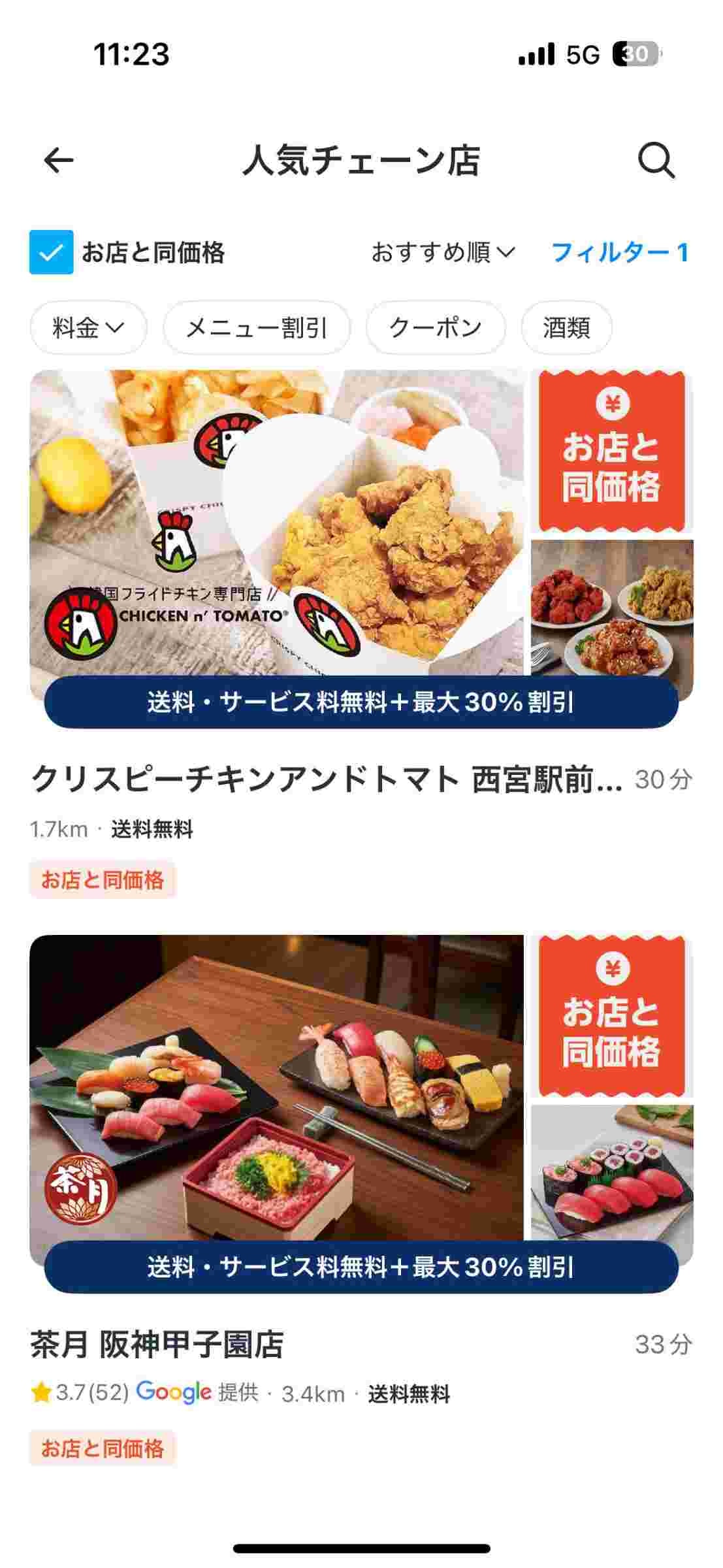723x1568 pixels.
Task: Open フィルター 1 filter settings
Action: pos(619,252)
